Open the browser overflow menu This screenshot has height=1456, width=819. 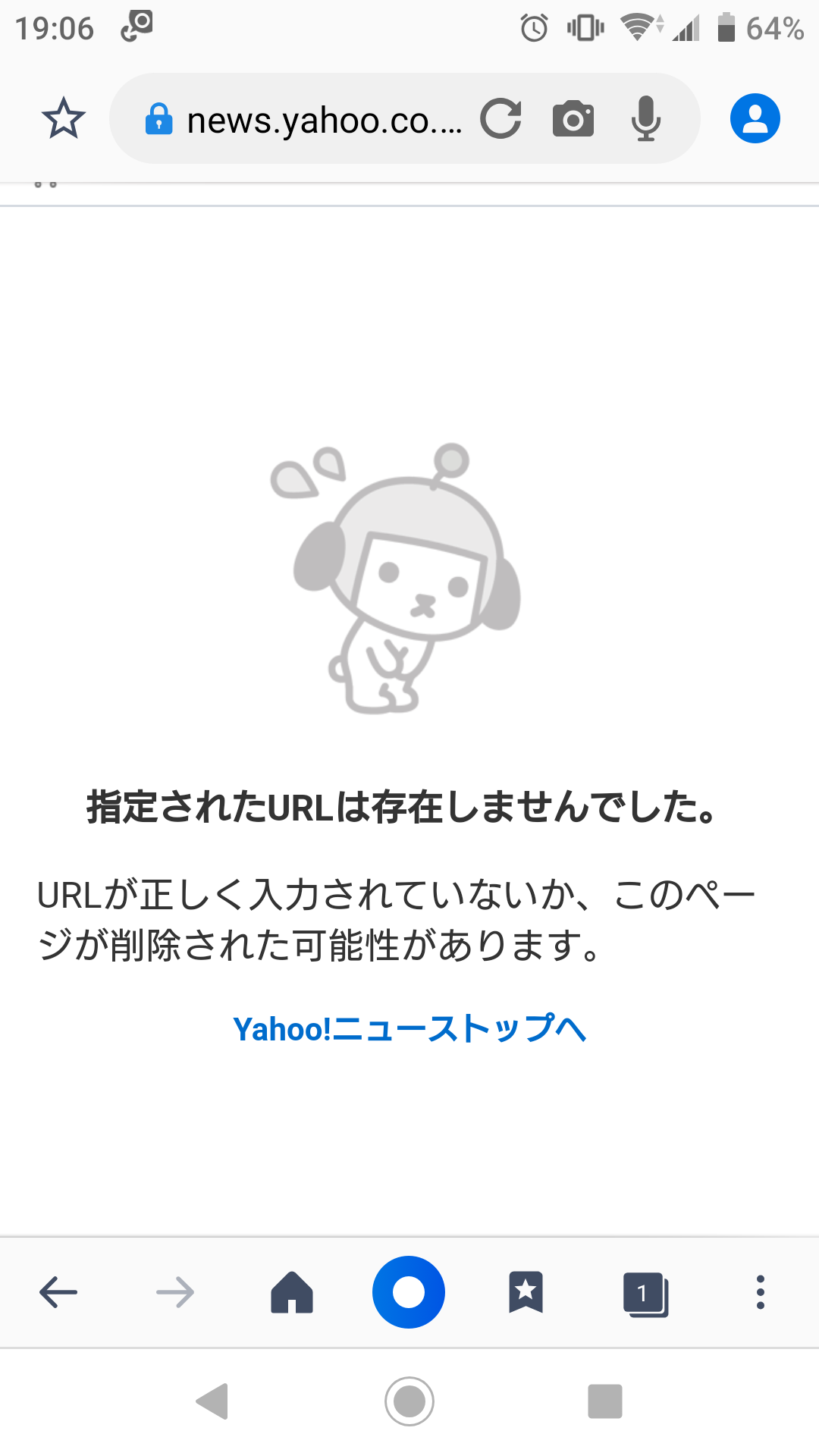pyautogui.click(x=760, y=1291)
